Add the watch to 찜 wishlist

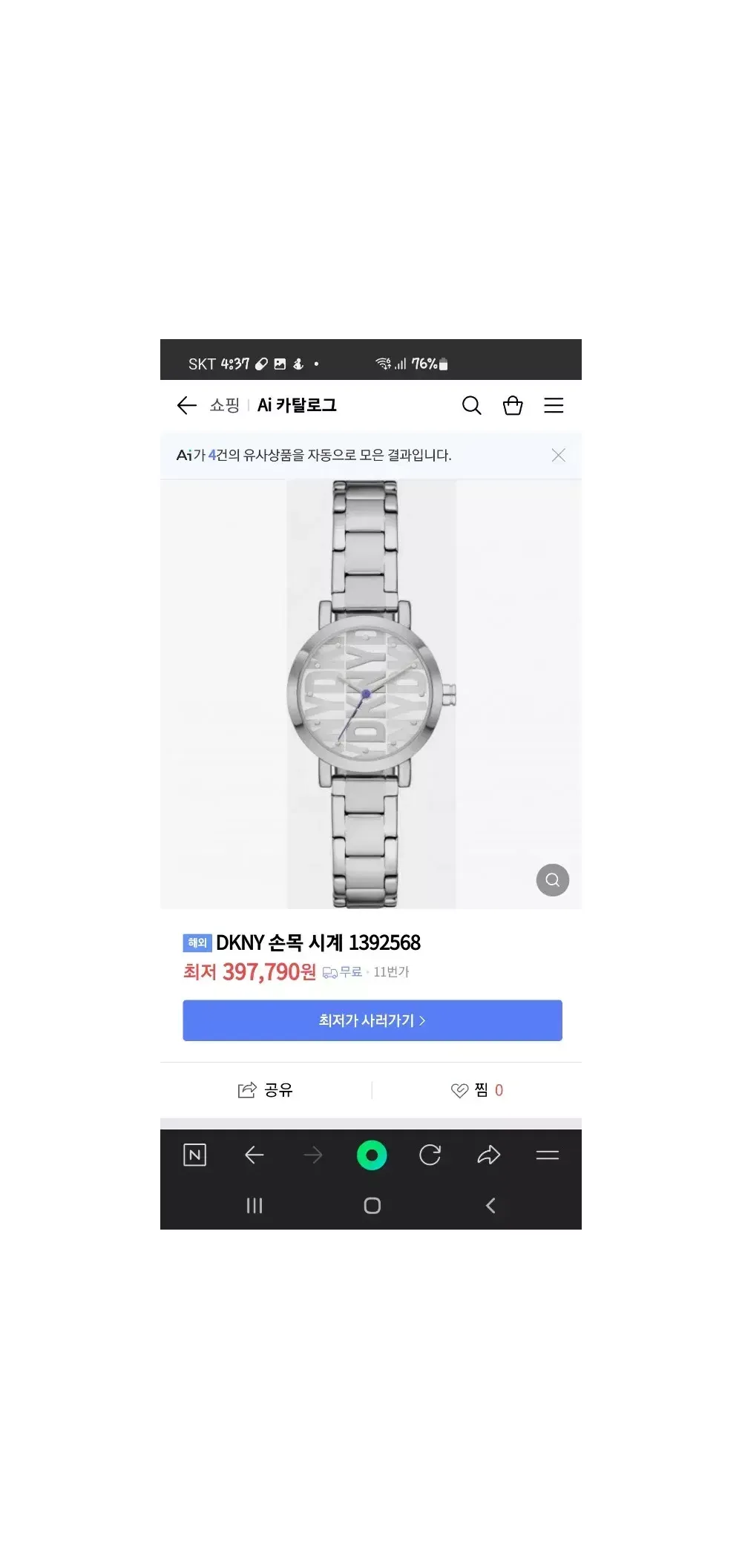point(476,1090)
